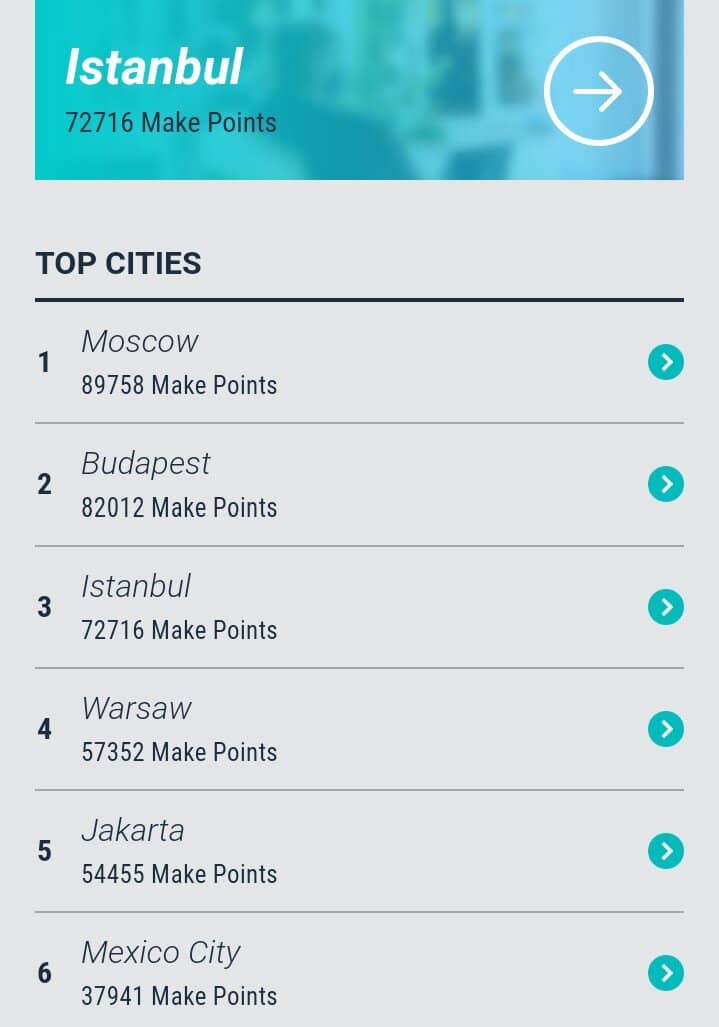Show Jakarta's Make Points page
The width and height of the screenshot is (719, 1027).
[x=665, y=851]
